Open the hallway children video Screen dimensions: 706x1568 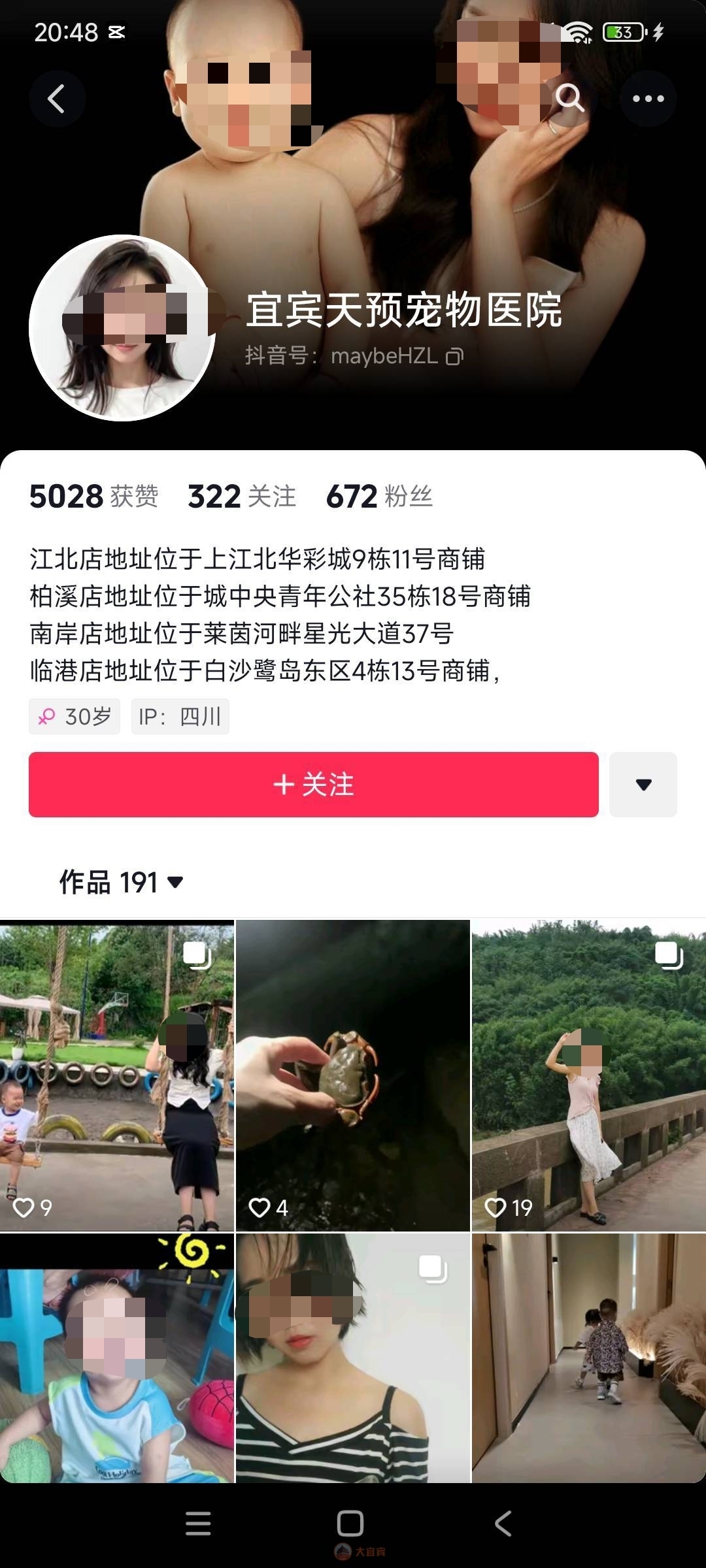pos(588,1358)
